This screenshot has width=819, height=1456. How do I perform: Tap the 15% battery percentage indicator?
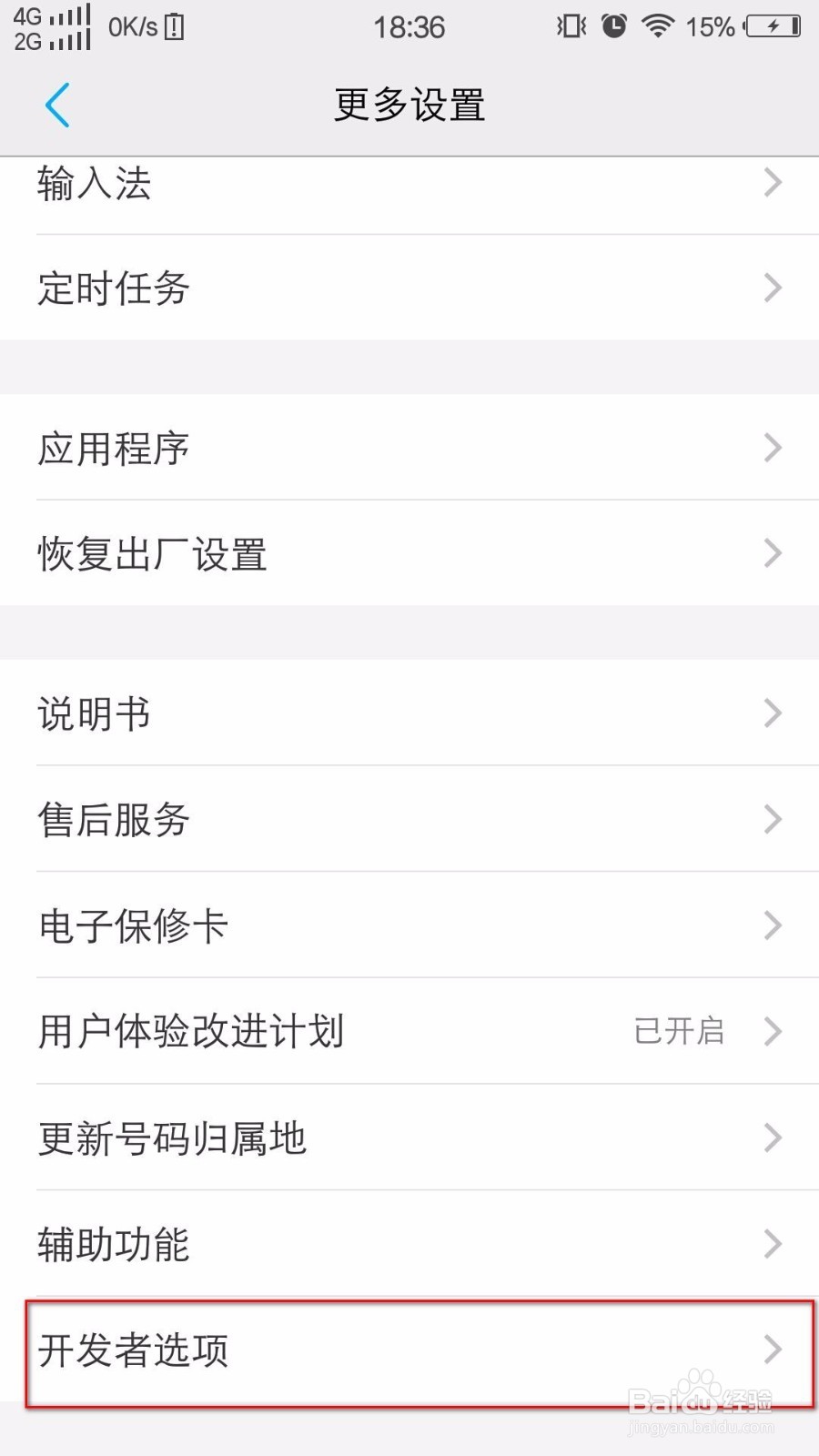click(x=710, y=26)
